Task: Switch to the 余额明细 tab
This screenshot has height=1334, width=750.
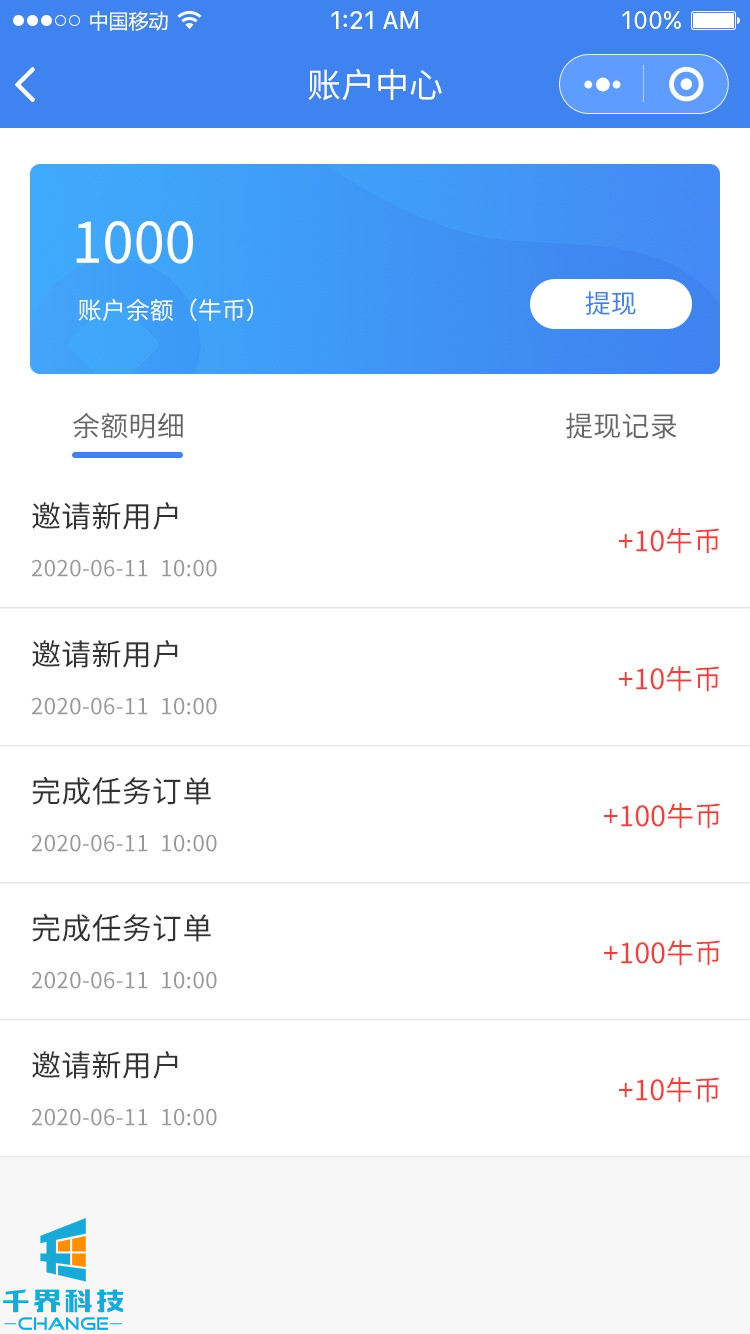Action: click(128, 427)
